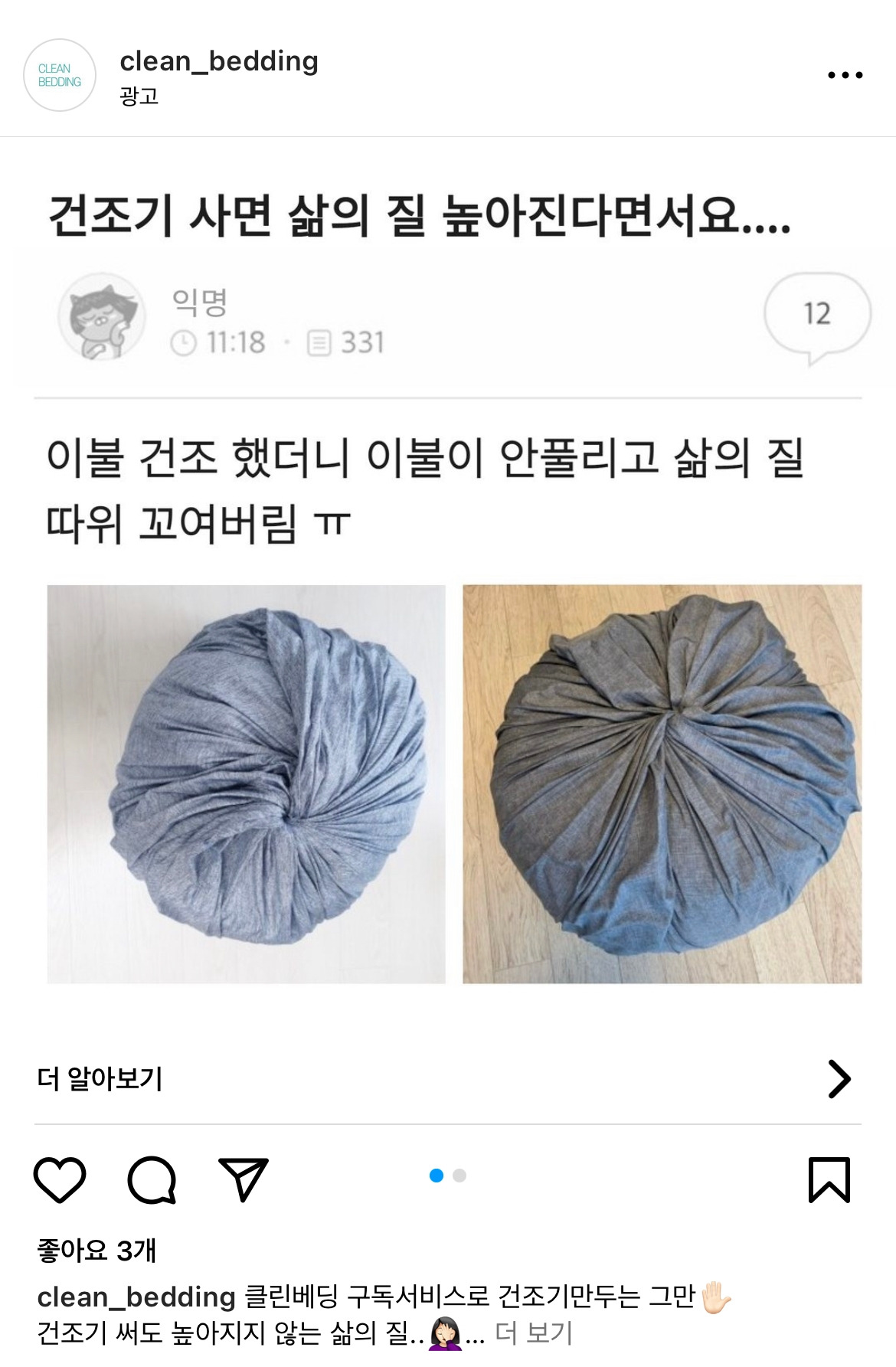
Task: Open the clean_bedding profile picture
Action: click(60, 75)
